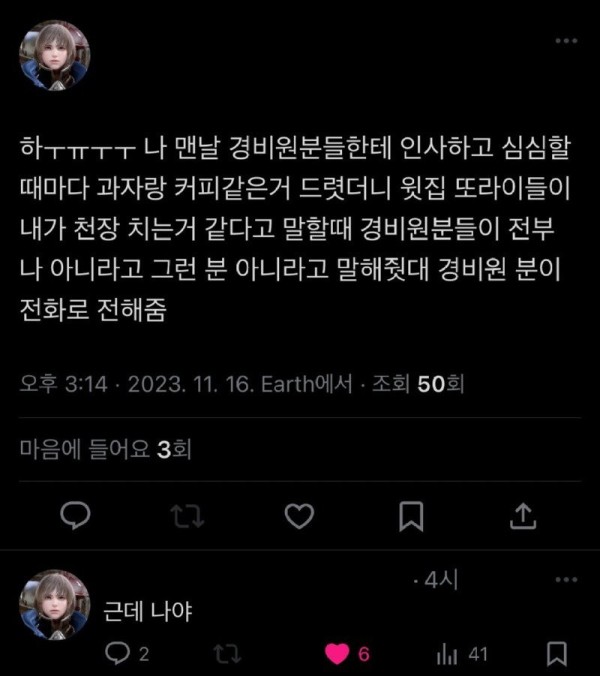The width and height of the screenshot is (600, 676).
Task: Repost the 근데 나야 reply
Action: coord(229,654)
